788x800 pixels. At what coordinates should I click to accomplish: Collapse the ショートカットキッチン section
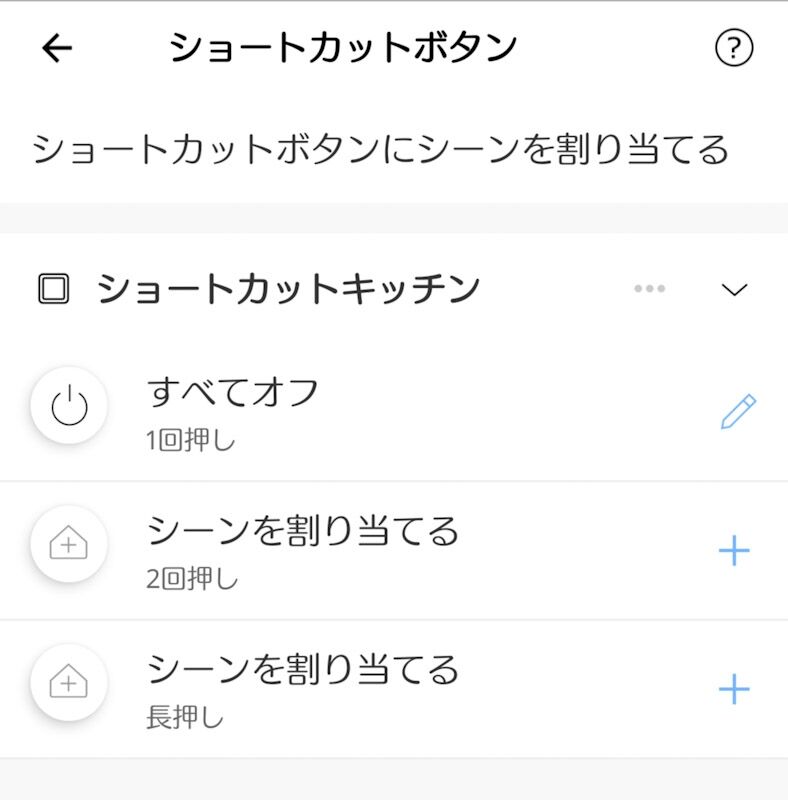point(734,290)
